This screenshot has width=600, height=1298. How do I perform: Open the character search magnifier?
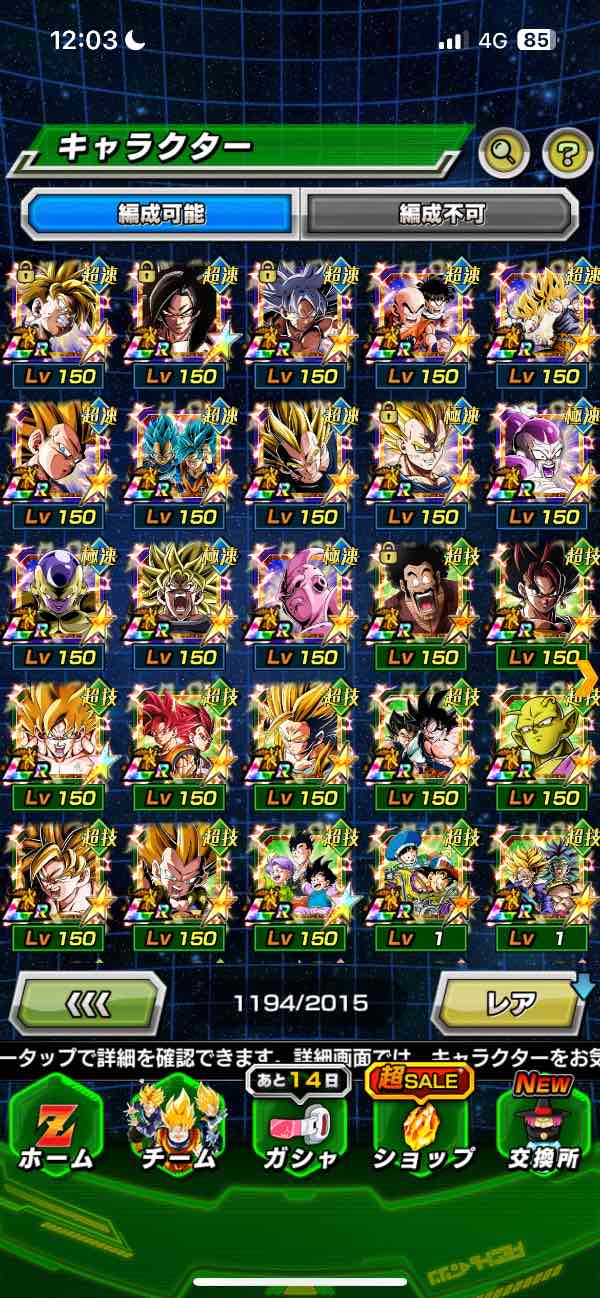(x=504, y=153)
